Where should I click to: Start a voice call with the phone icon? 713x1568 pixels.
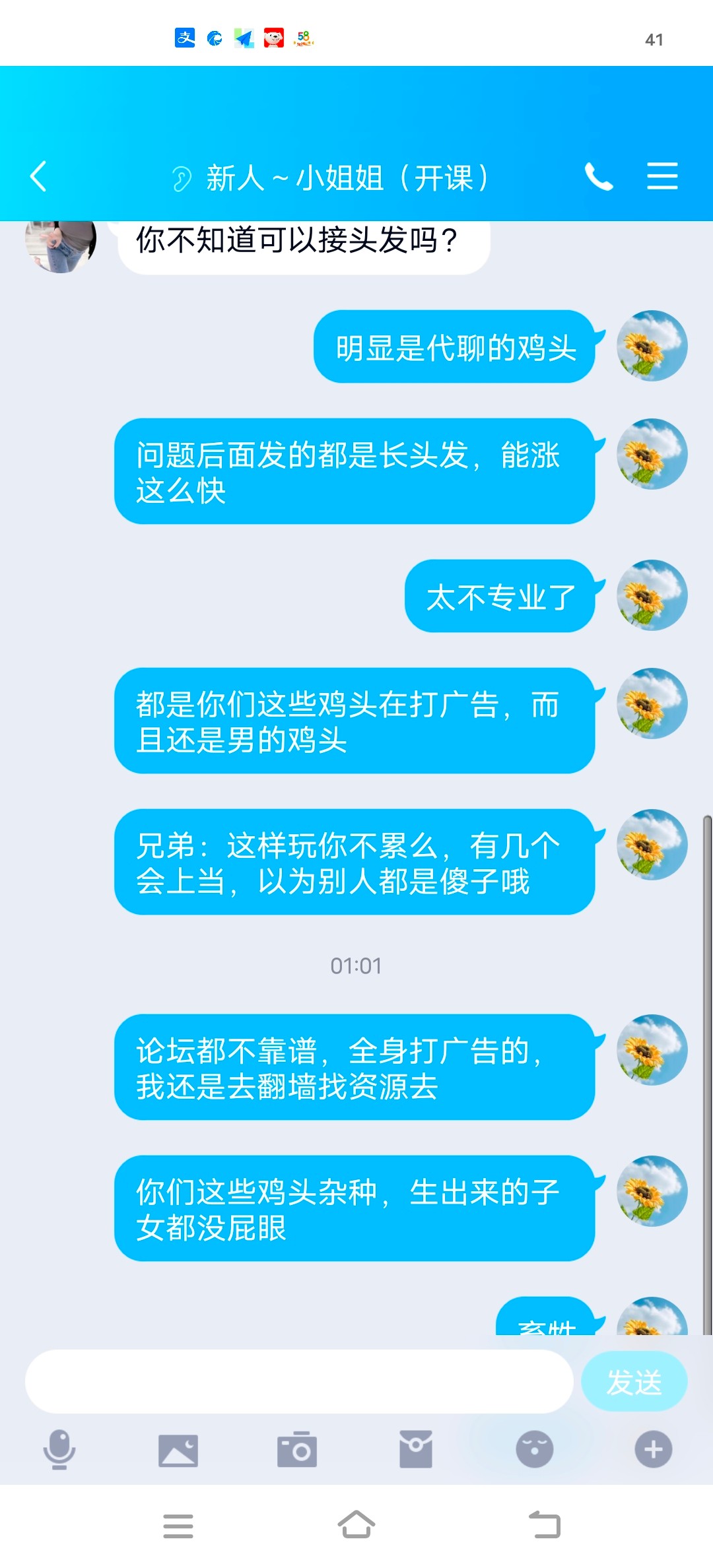pos(599,176)
